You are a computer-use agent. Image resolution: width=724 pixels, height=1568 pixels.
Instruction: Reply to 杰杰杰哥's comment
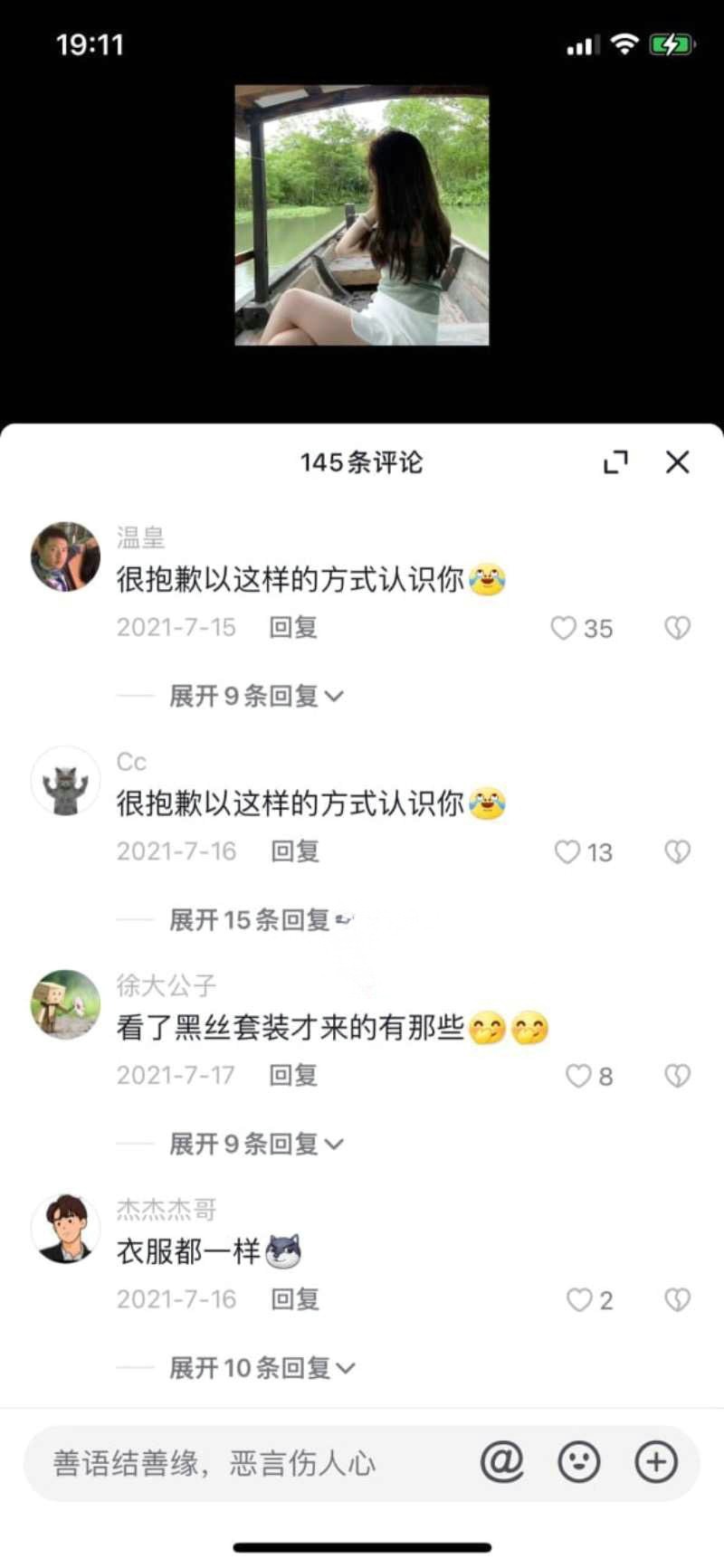[295, 1299]
